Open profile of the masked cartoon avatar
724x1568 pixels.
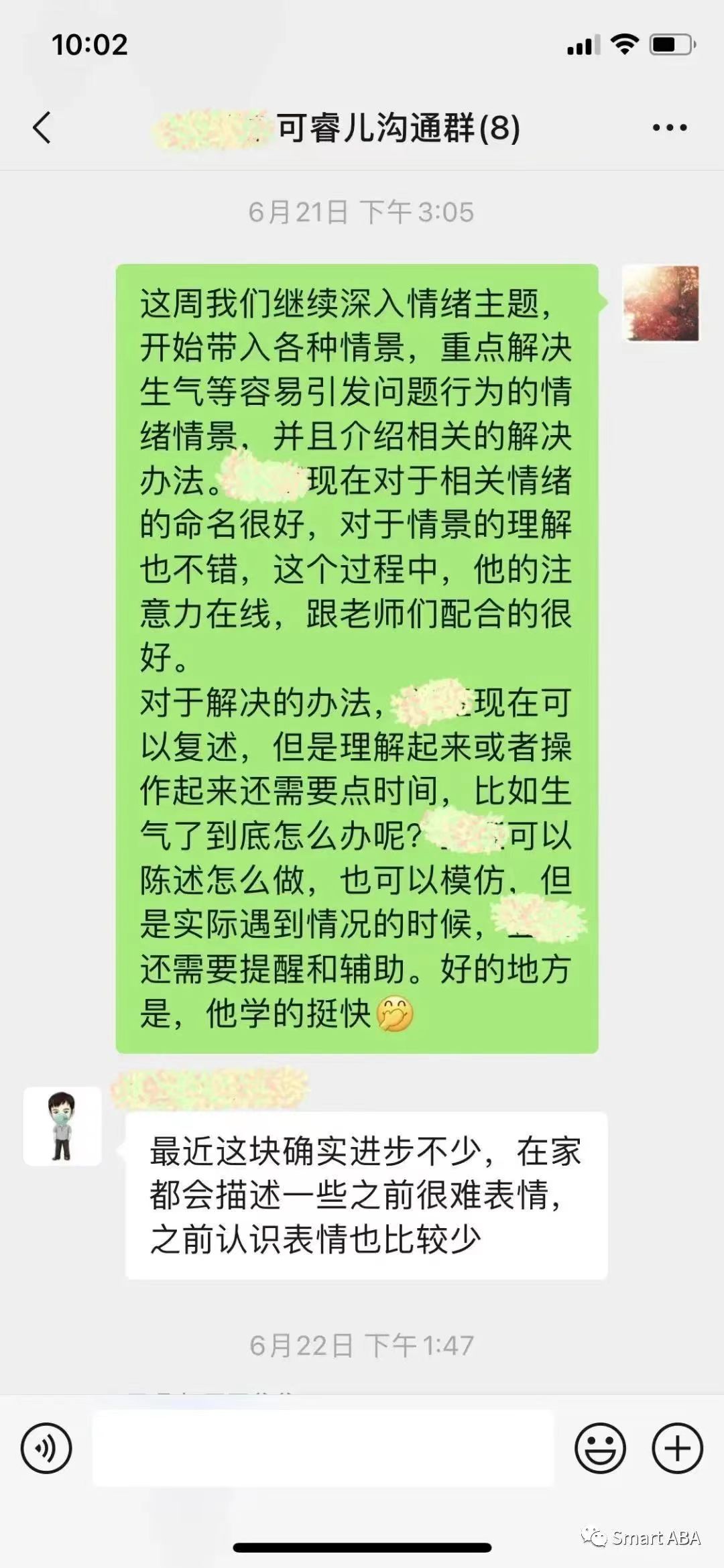tap(62, 1126)
